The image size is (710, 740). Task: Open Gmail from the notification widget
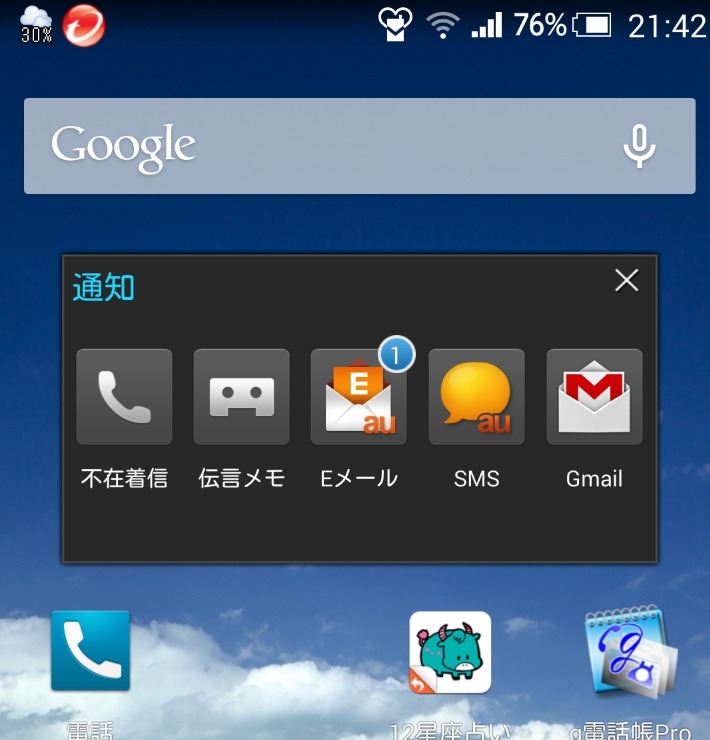click(x=594, y=397)
